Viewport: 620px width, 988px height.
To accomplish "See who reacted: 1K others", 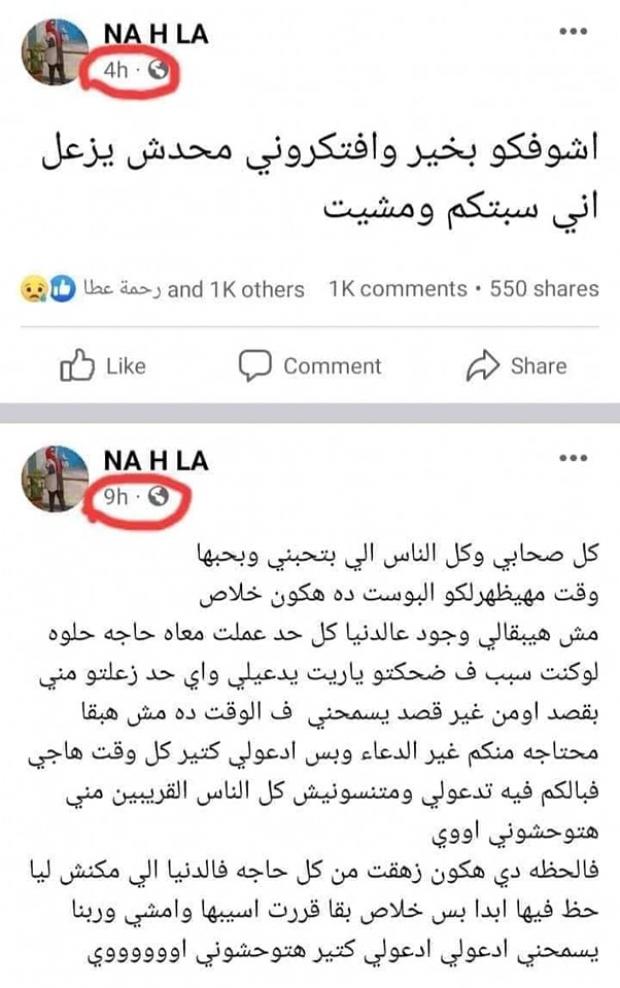I will (236, 289).
